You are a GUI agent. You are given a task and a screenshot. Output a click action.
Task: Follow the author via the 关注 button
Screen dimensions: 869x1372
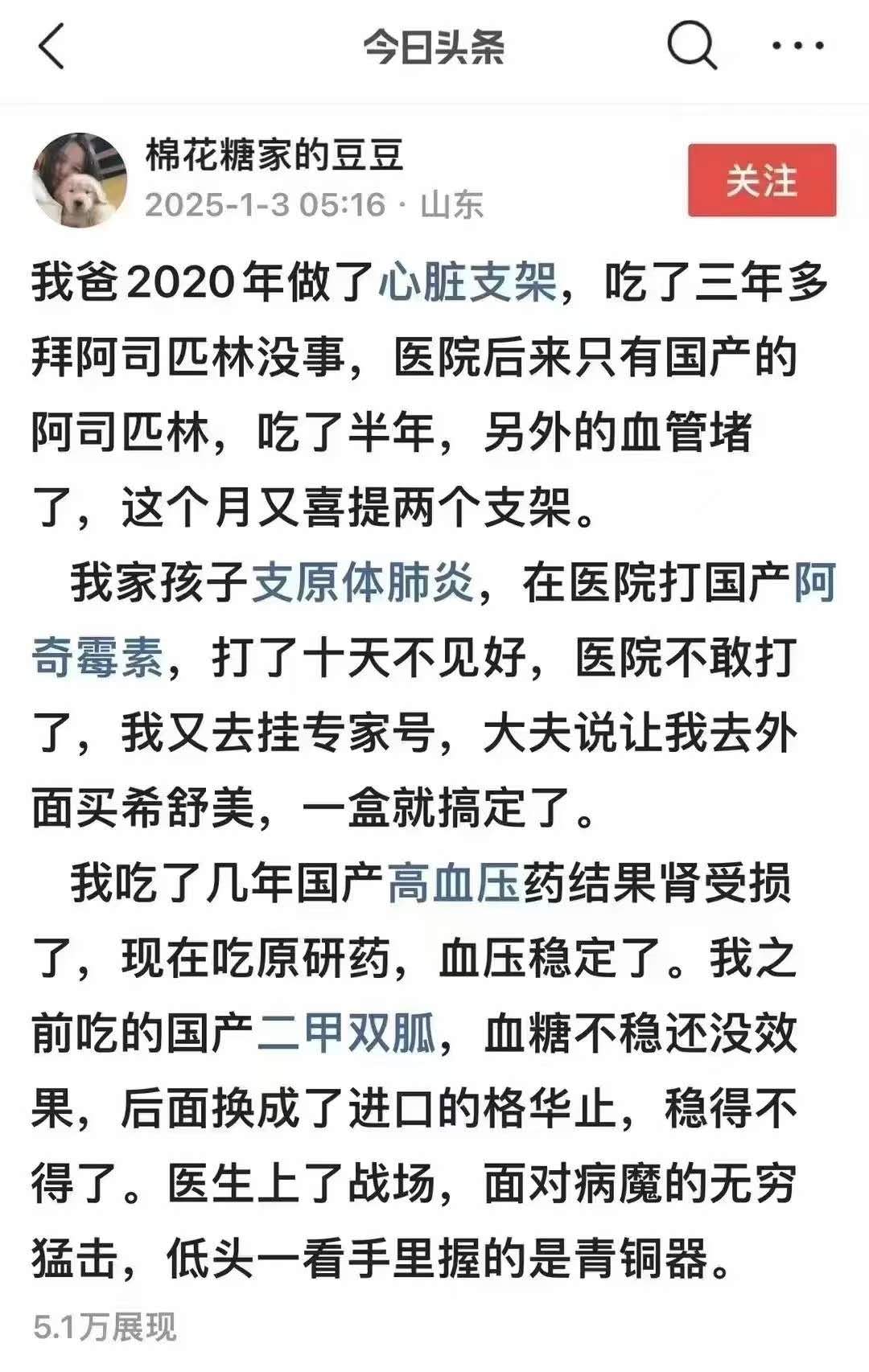(761, 181)
